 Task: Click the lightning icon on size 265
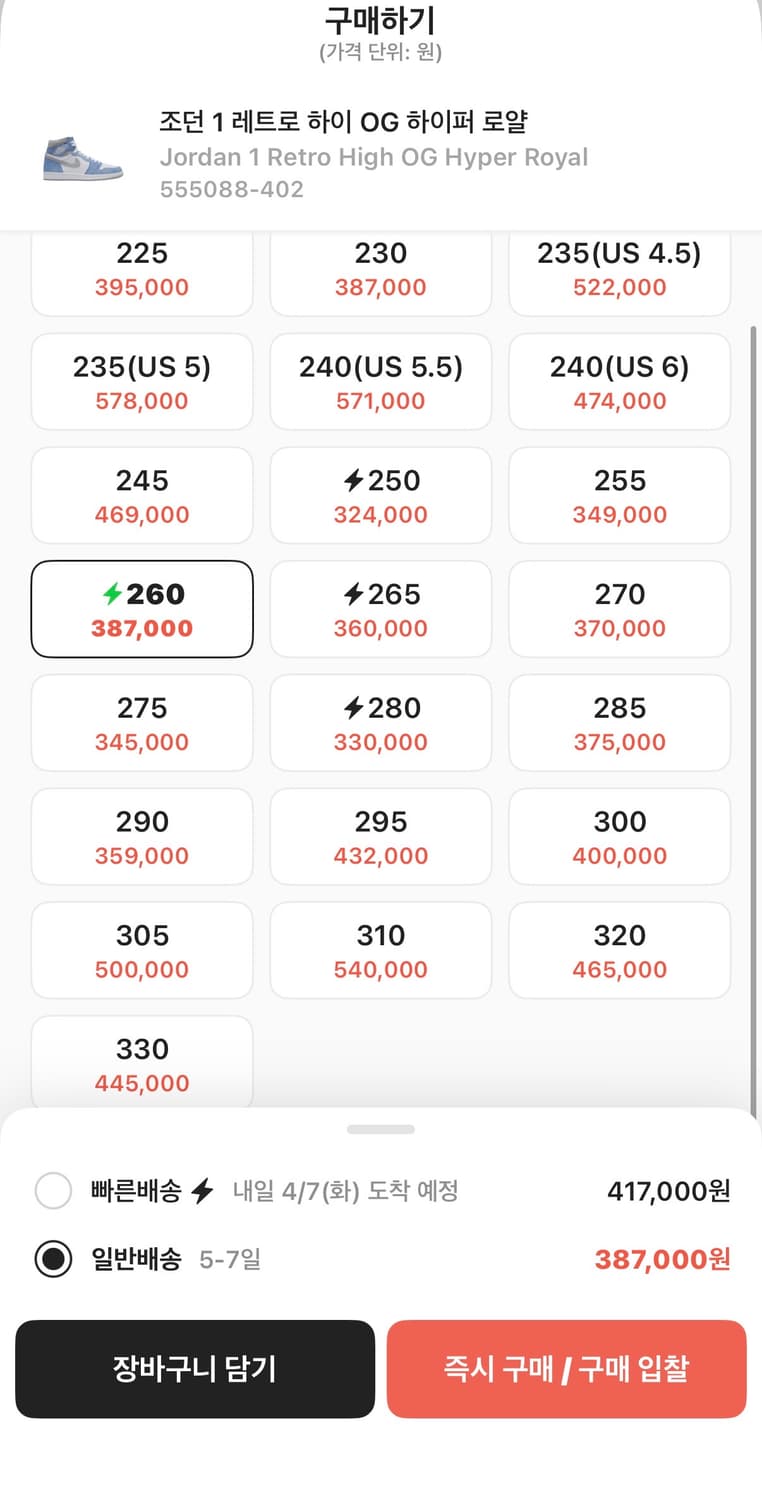[x=352, y=594]
